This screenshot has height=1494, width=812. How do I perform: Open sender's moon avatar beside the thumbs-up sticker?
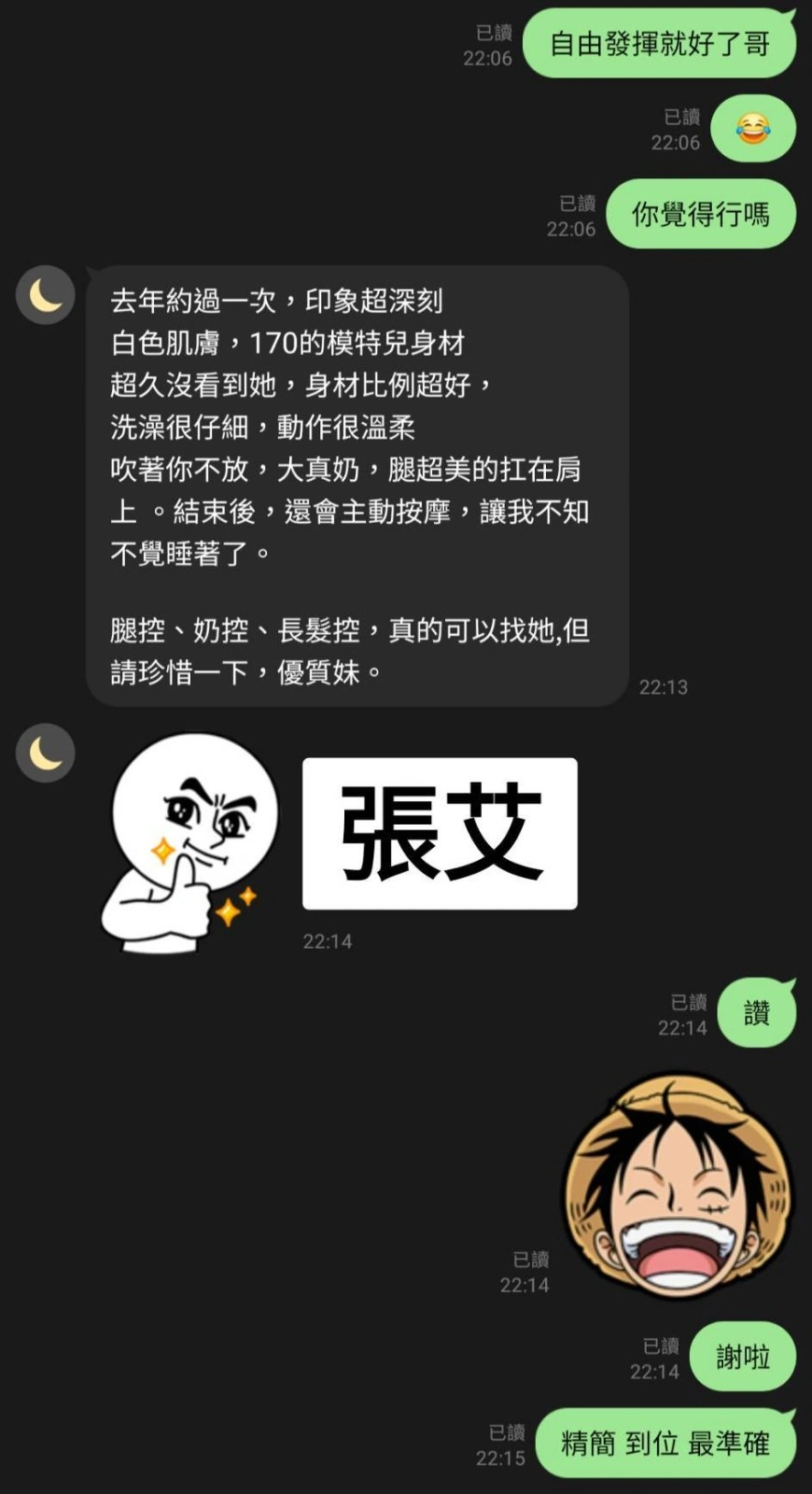coord(45,753)
